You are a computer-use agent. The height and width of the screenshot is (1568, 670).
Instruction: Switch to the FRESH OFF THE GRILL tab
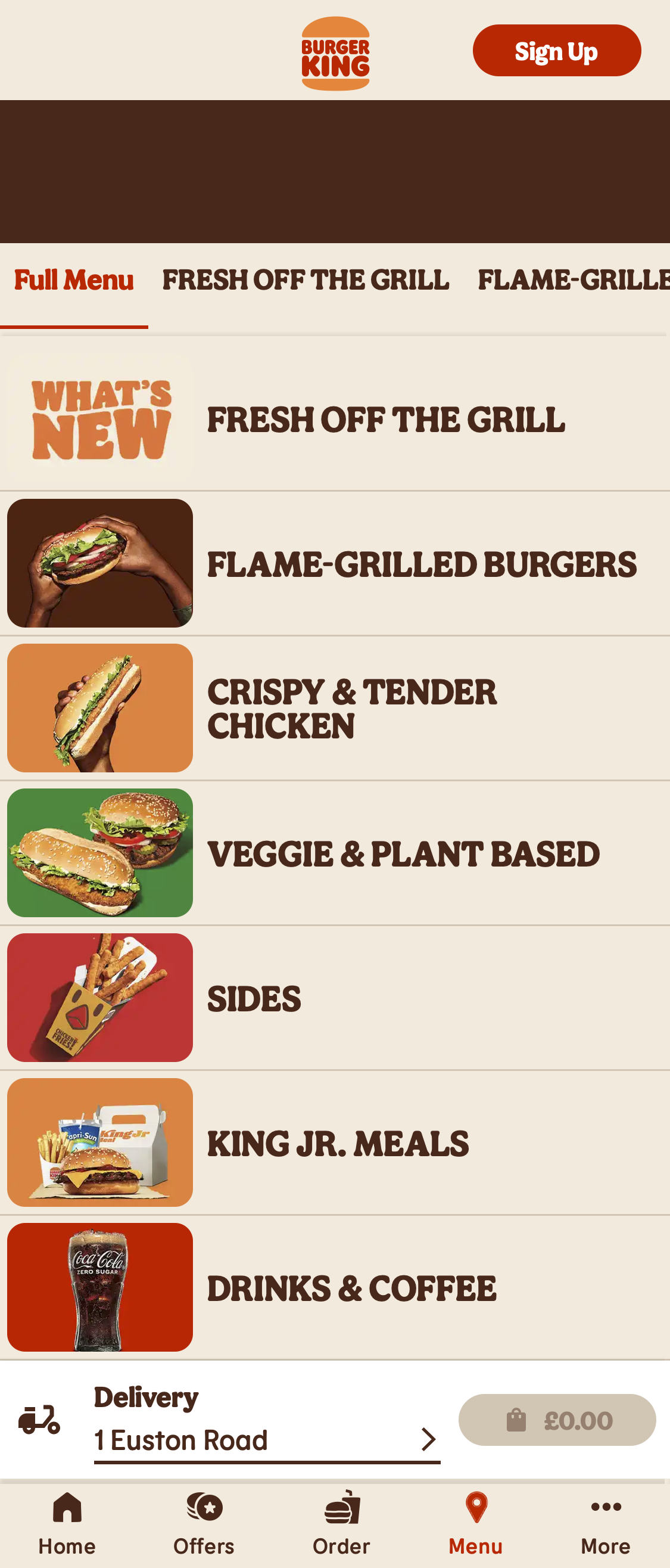pyautogui.click(x=306, y=280)
